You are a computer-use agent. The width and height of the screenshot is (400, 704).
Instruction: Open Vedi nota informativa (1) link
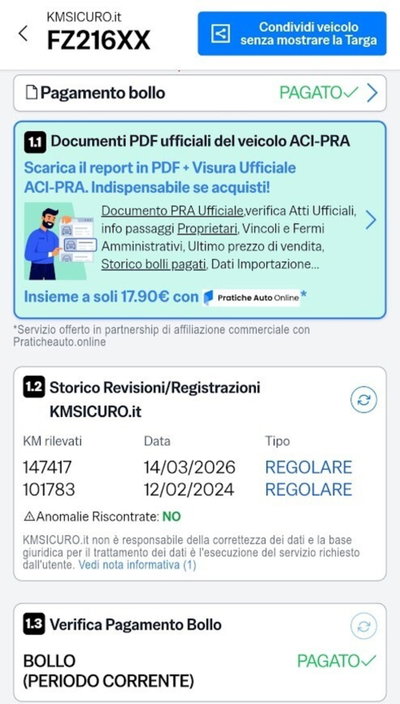137,565
